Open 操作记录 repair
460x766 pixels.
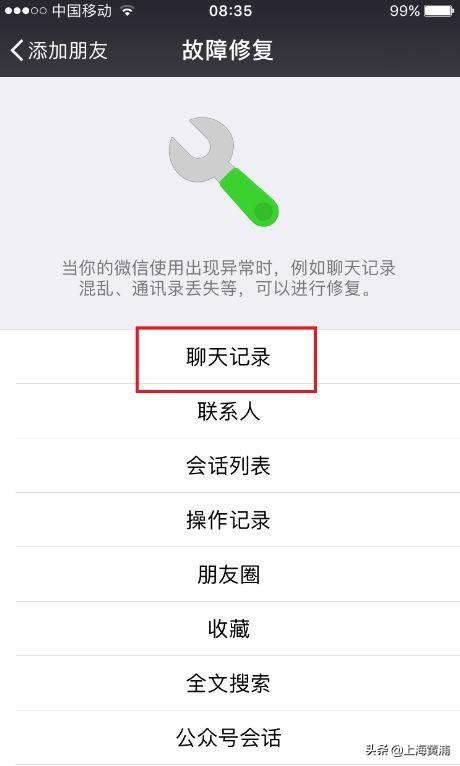[230, 520]
